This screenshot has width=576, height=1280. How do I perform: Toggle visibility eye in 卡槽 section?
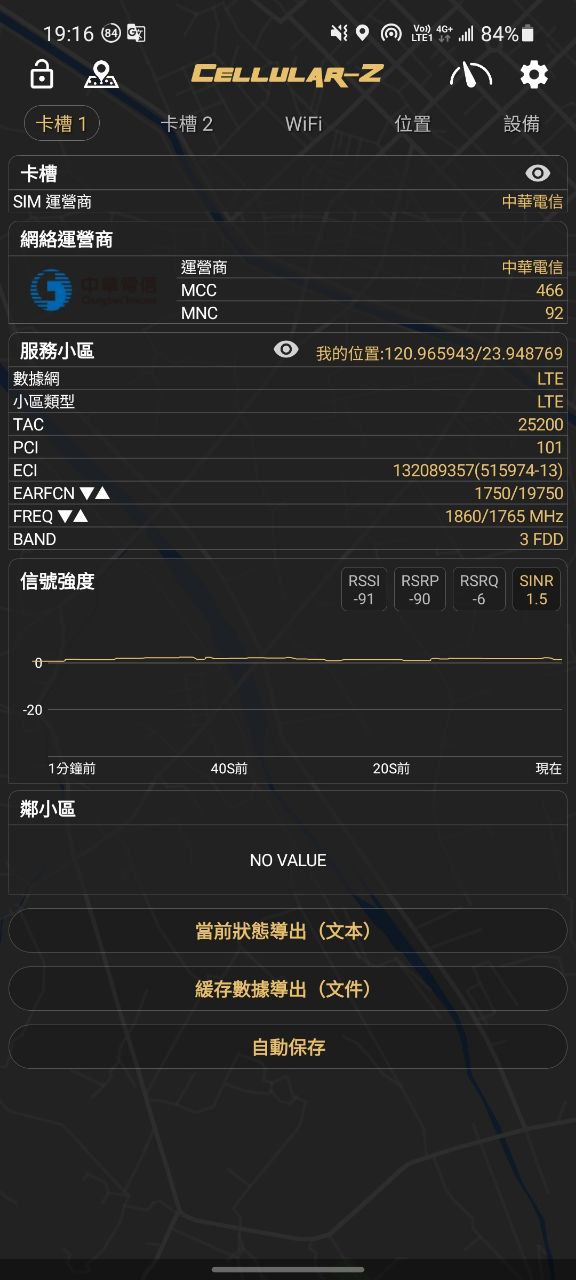538,174
